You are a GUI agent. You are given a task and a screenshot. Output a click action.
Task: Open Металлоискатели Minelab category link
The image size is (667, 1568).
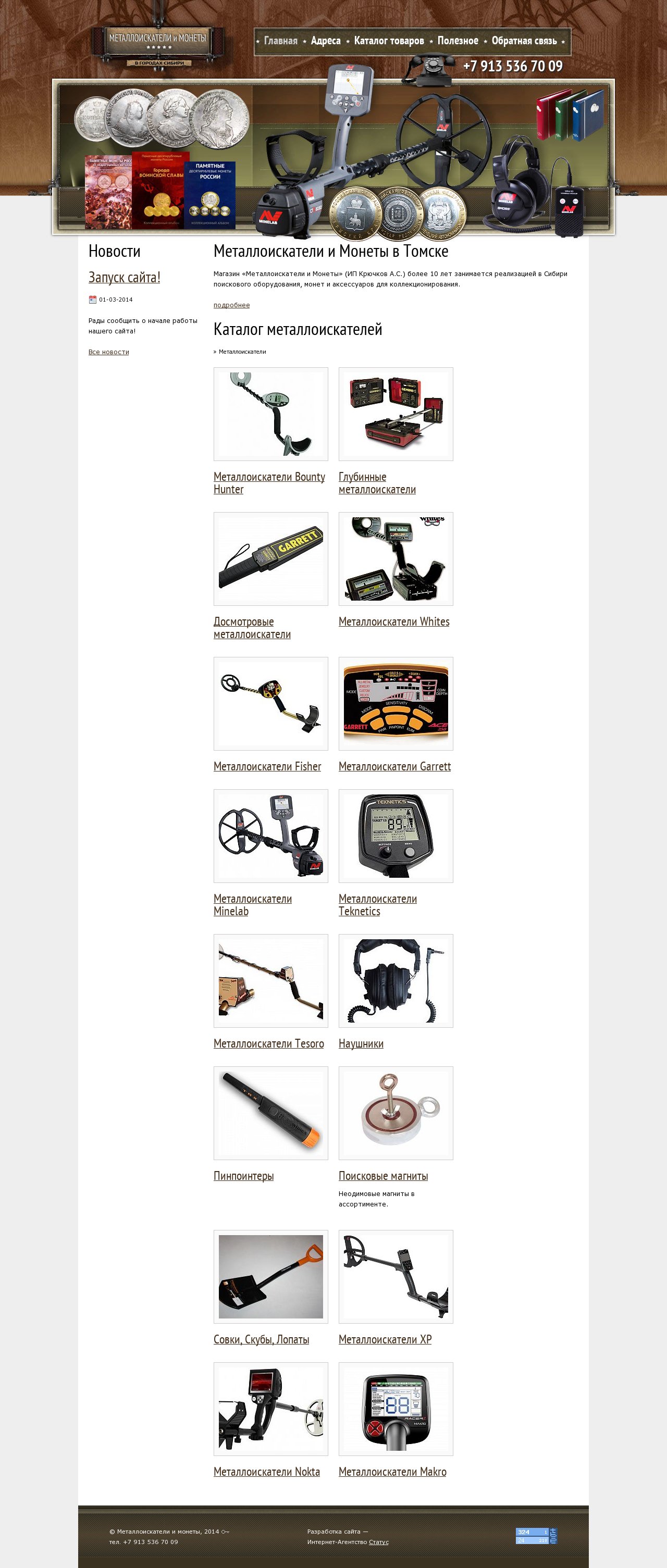tap(252, 904)
